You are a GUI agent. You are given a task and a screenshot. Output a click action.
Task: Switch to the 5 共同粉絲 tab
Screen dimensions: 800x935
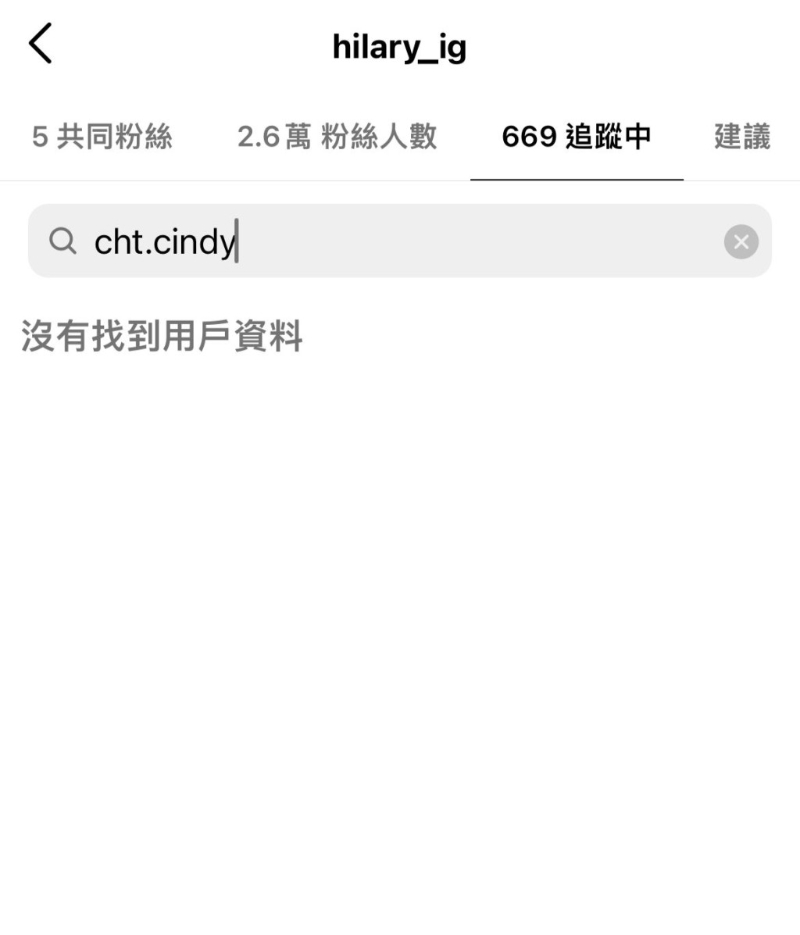100,137
